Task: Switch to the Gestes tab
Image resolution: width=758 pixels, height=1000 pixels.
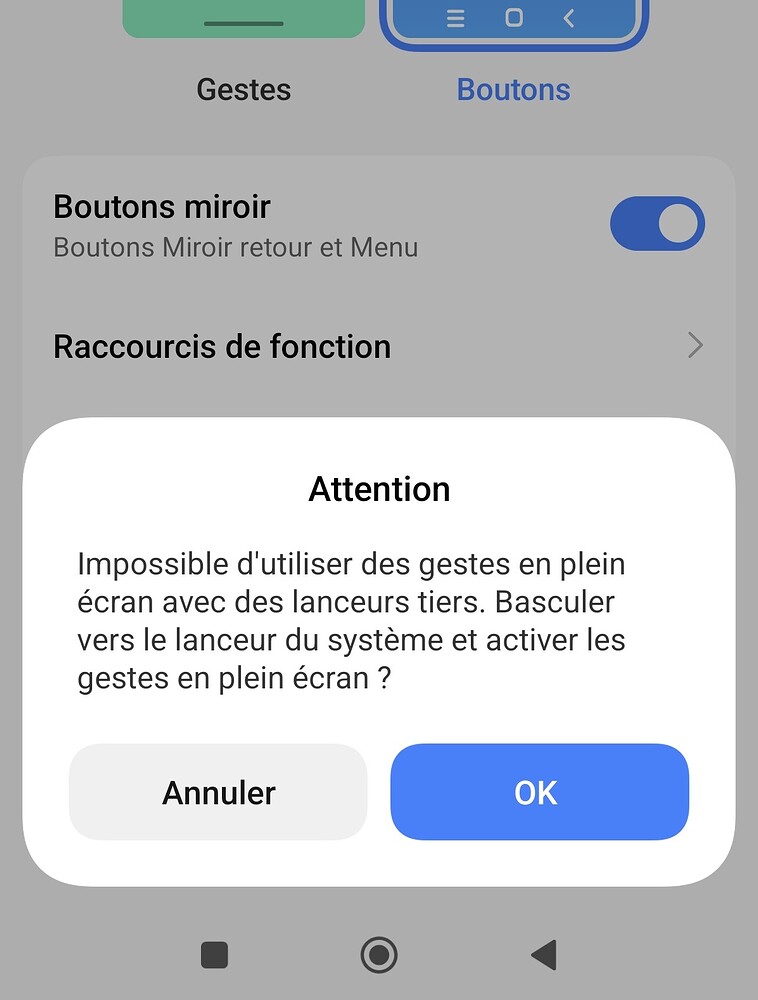Action: 243,89
